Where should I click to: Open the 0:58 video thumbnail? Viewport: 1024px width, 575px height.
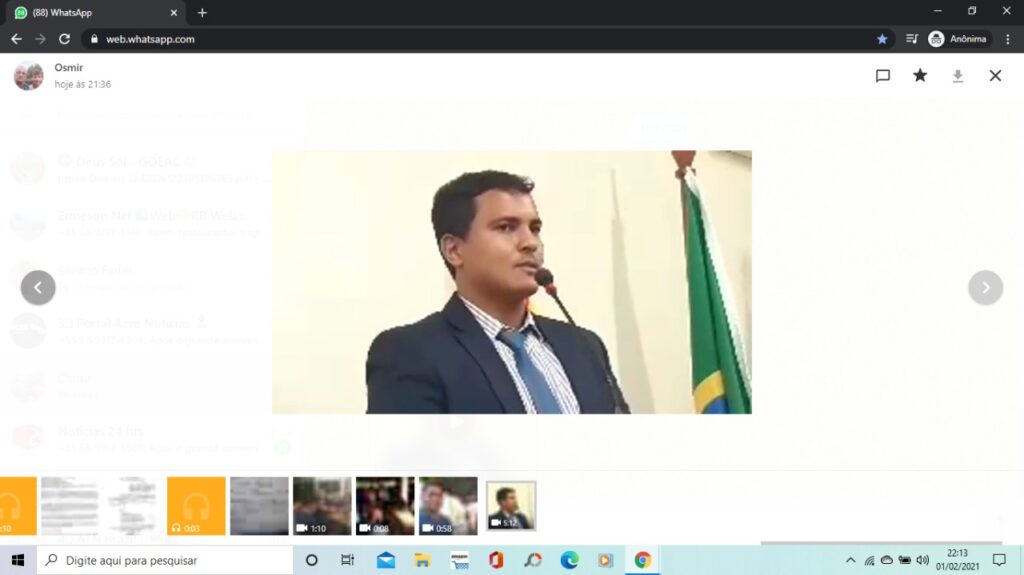tap(448, 505)
